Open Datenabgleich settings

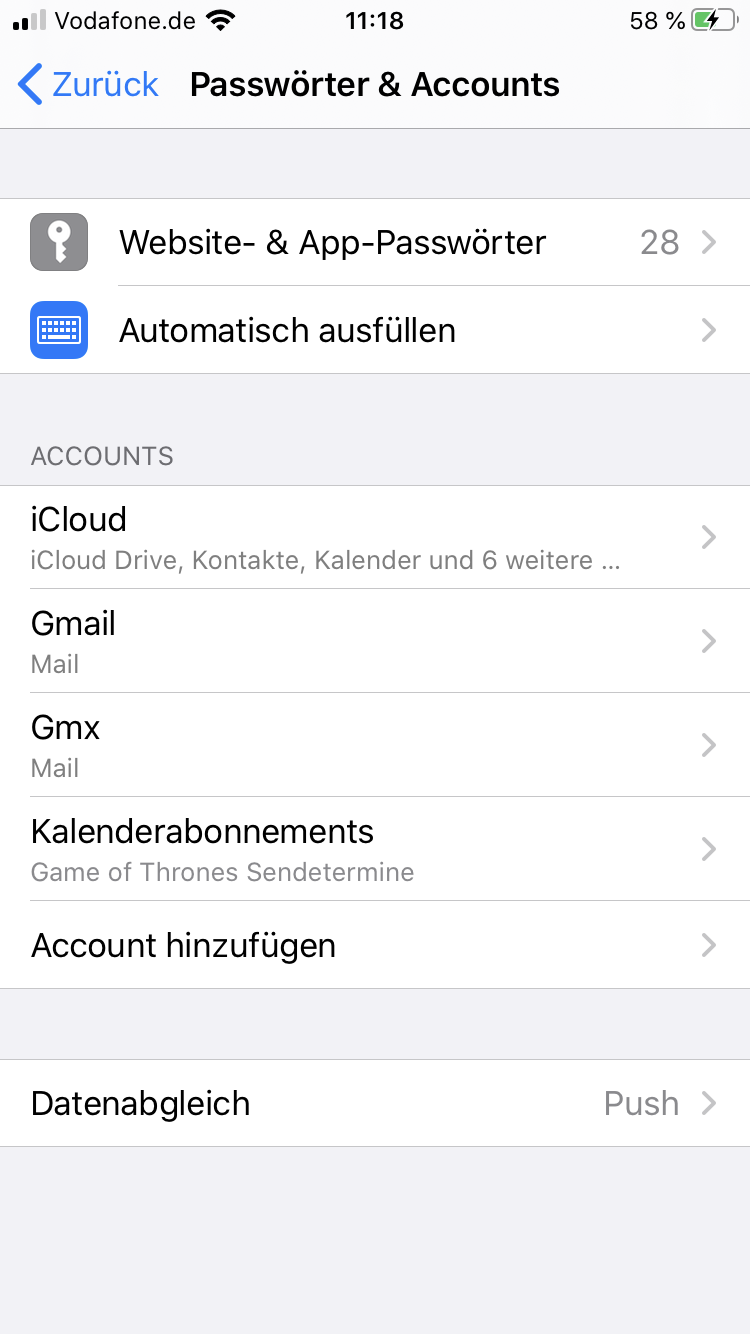click(x=374, y=1103)
